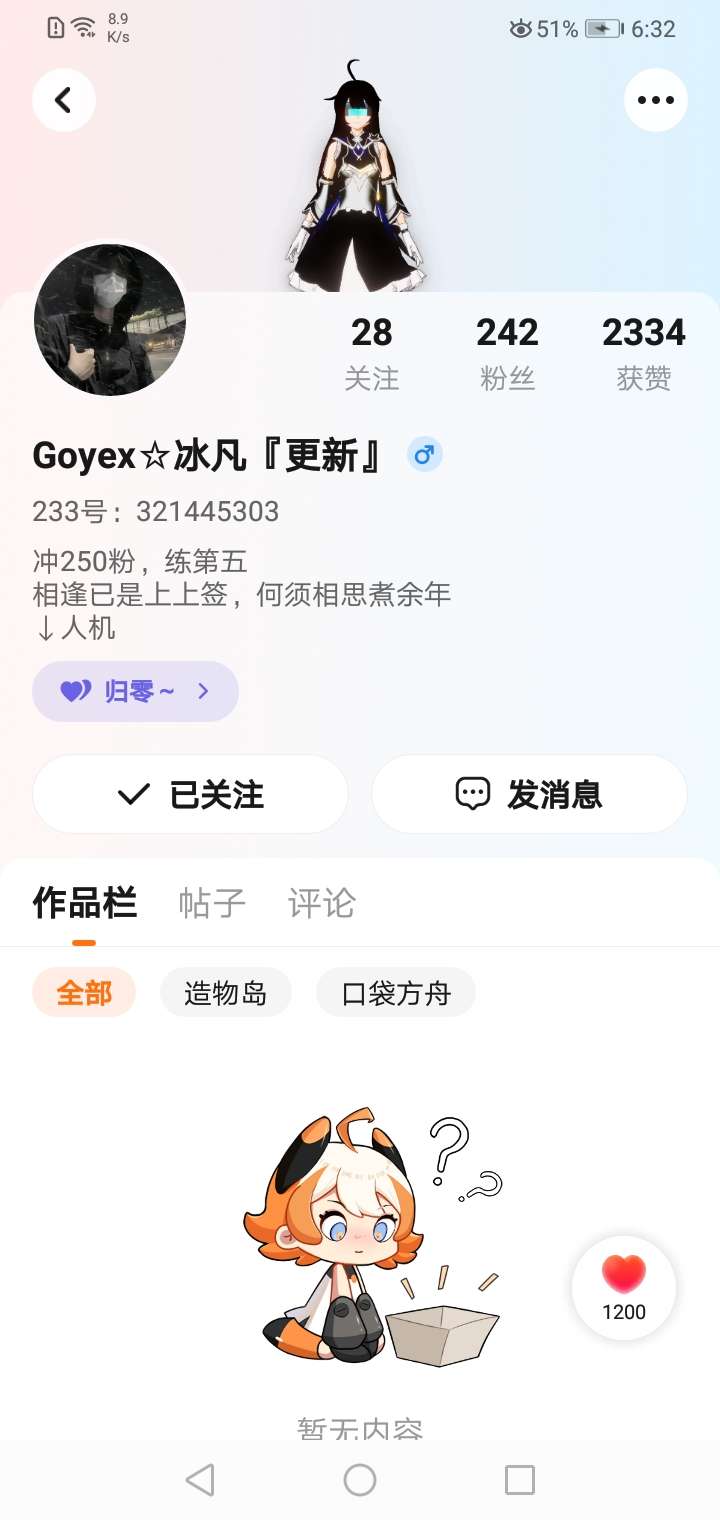Screen dimensions: 720x1520
Task: Select the 作品栏 tab
Action: 84,903
